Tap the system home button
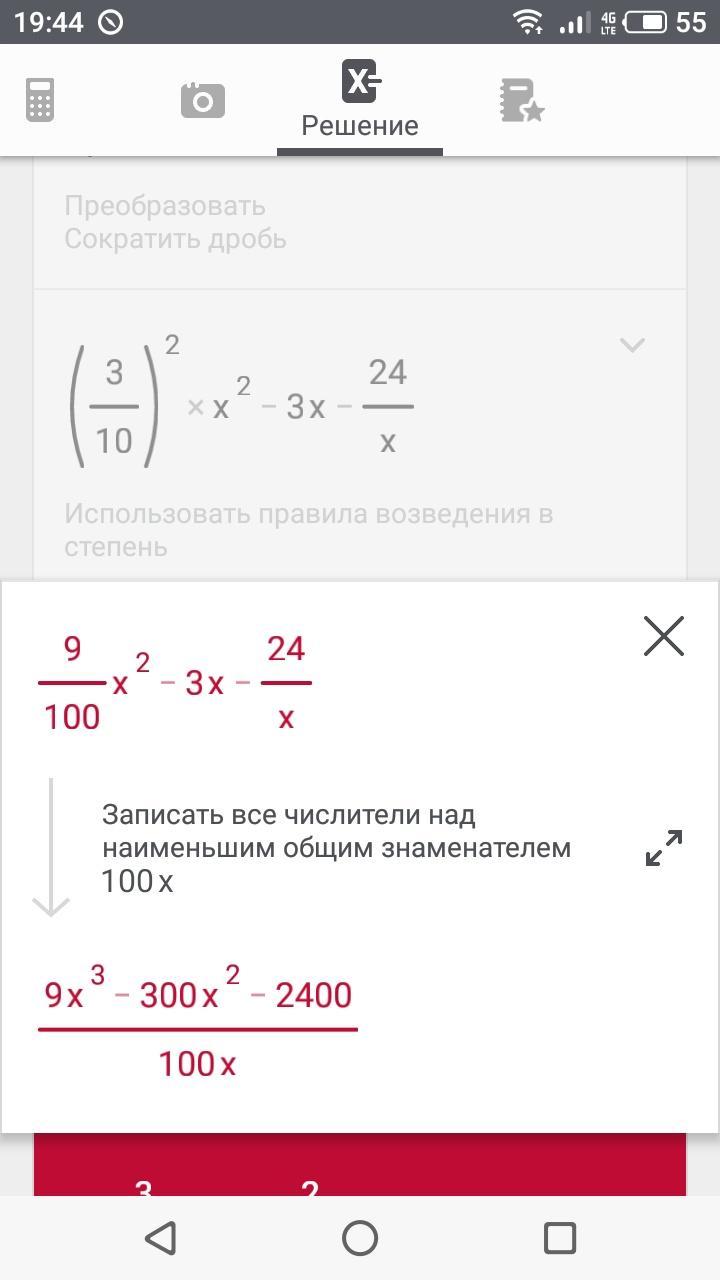This screenshot has height=1280, width=720. [360, 1238]
